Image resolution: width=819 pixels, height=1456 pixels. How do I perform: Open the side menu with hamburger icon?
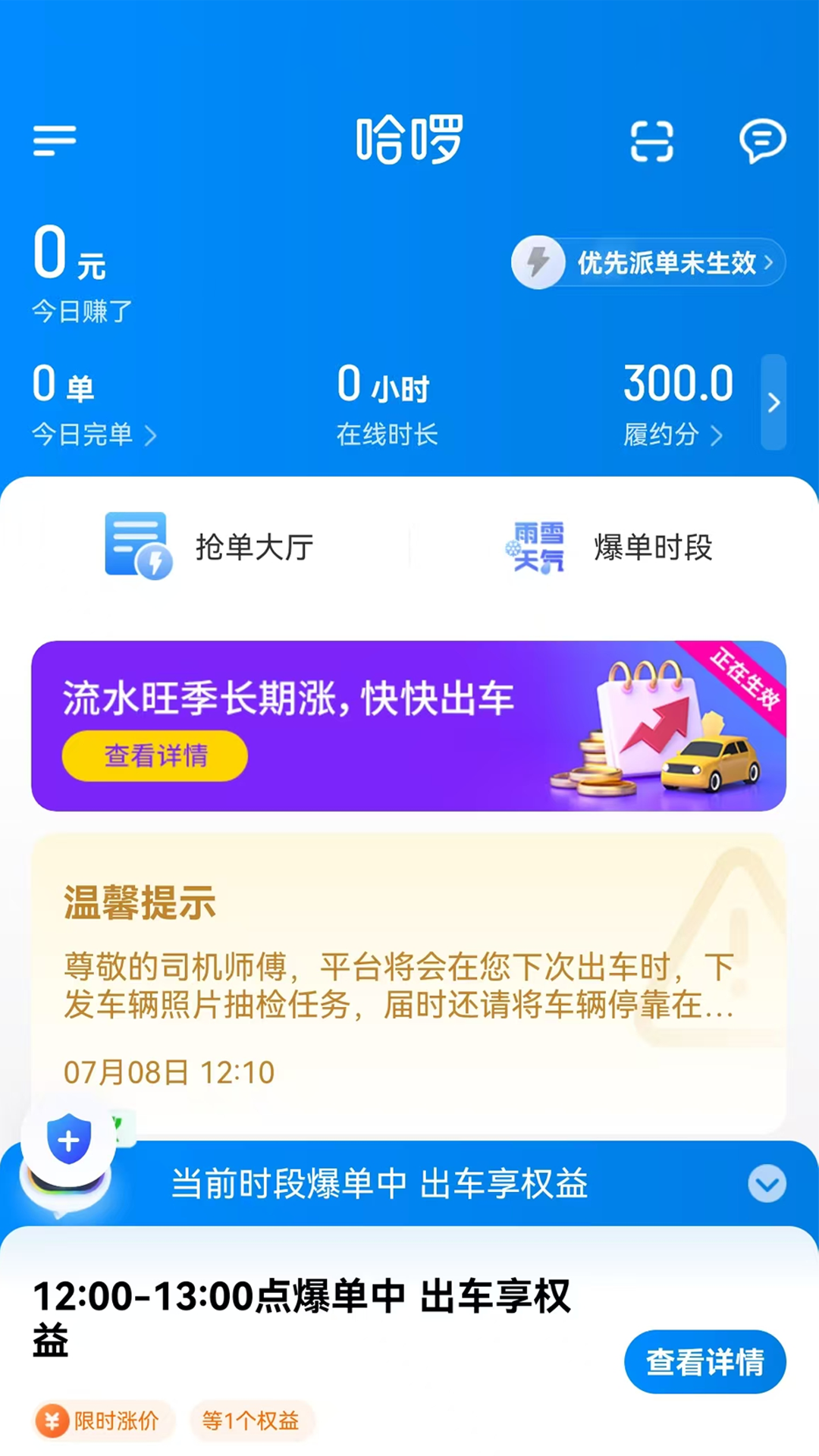pos(55,140)
